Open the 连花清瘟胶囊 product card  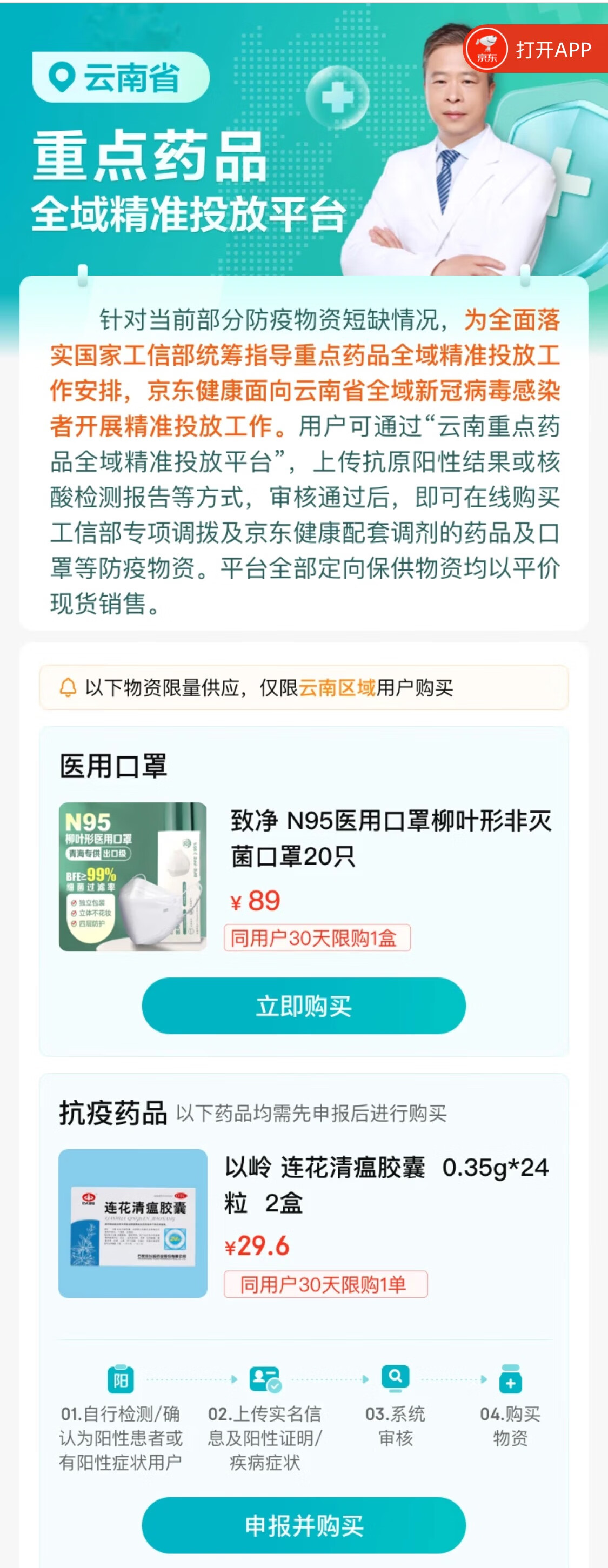pyautogui.click(x=386, y=1184)
